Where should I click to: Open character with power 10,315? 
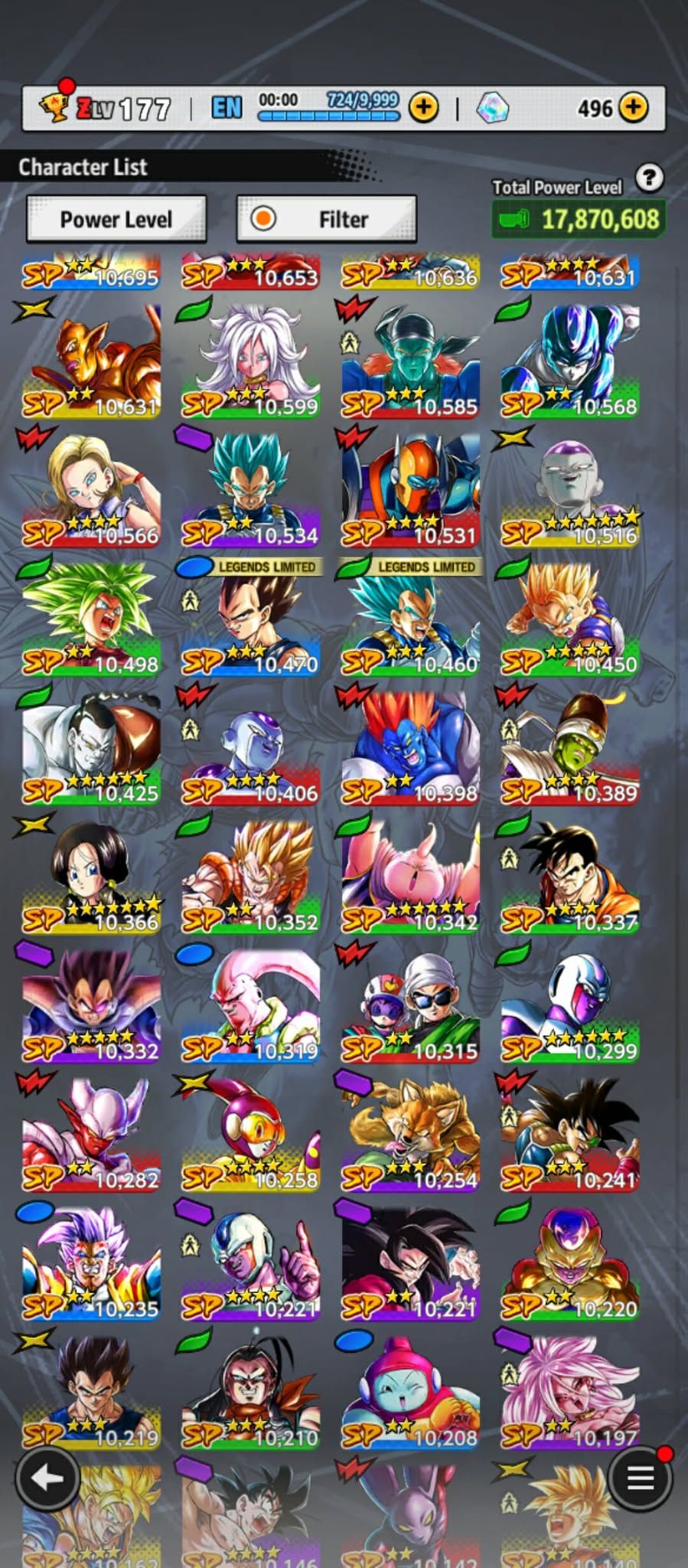click(410, 1005)
